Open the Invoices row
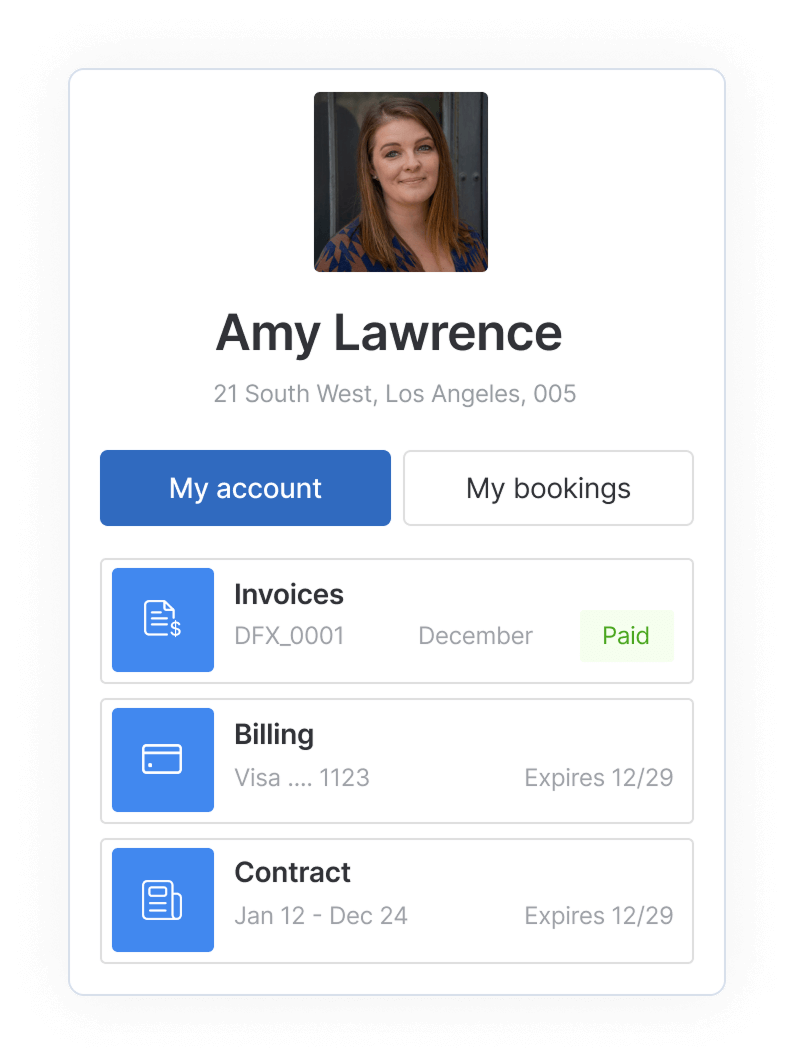The height and width of the screenshot is (1064, 794). click(396, 621)
